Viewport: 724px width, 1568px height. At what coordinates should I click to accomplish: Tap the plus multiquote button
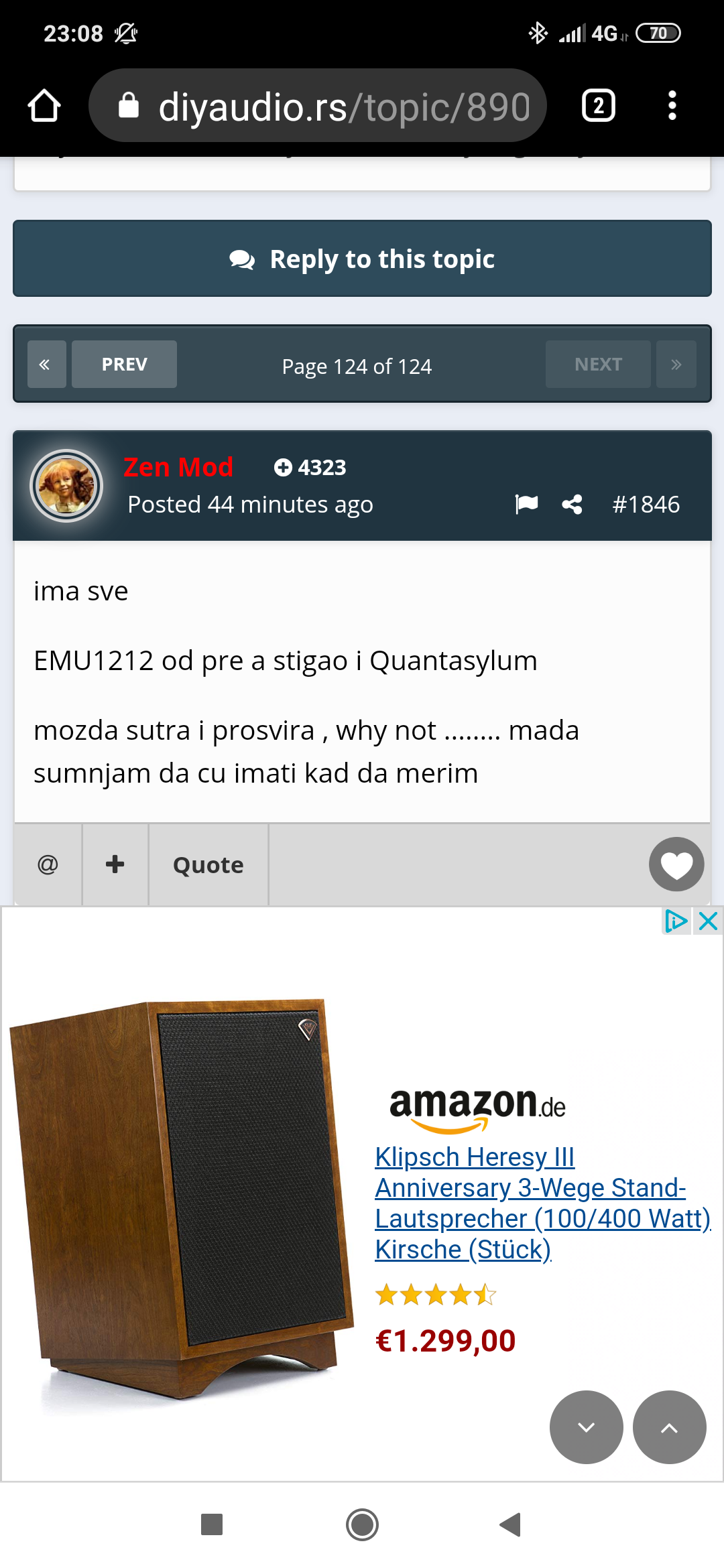coord(115,864)
